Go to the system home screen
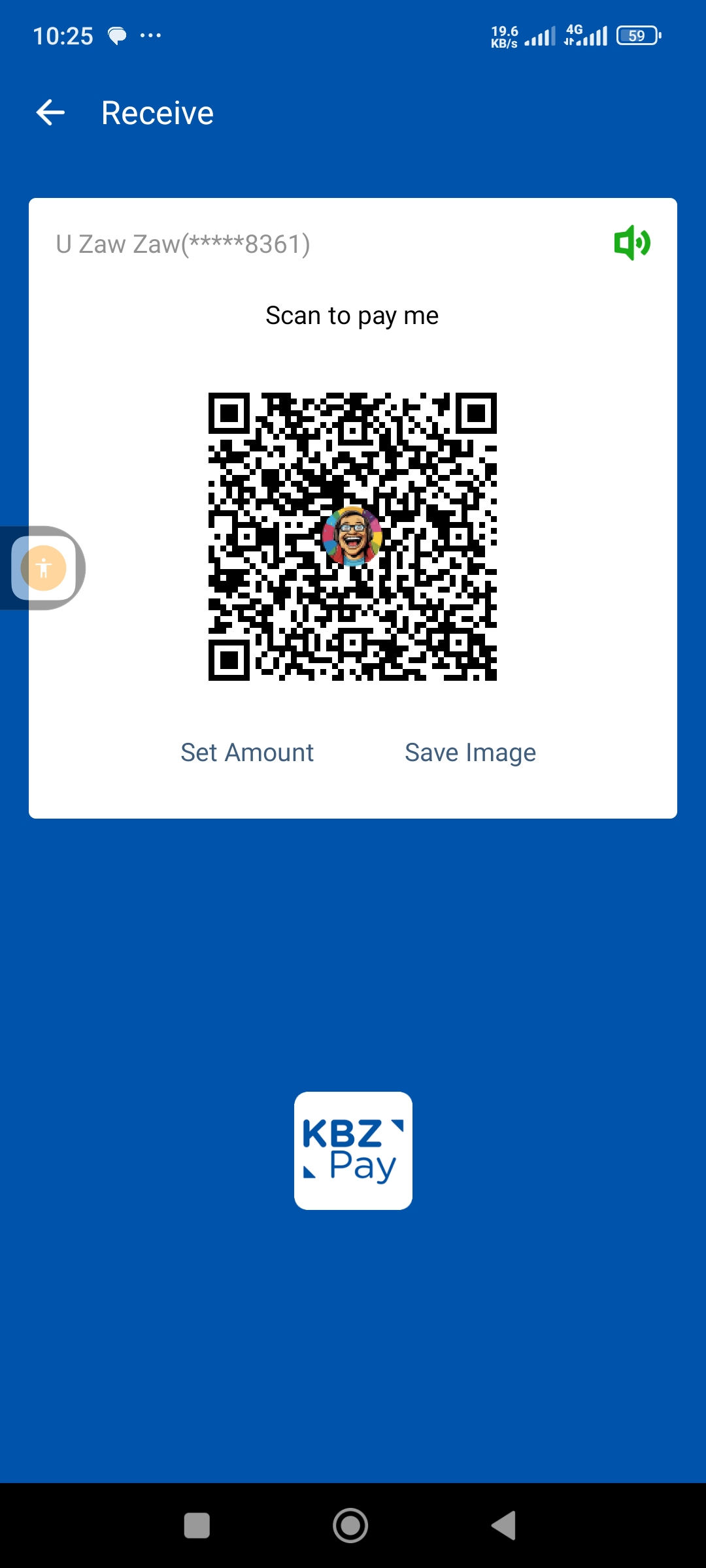This screenshot has width=706, height=1568. [x=350, y=1526]
